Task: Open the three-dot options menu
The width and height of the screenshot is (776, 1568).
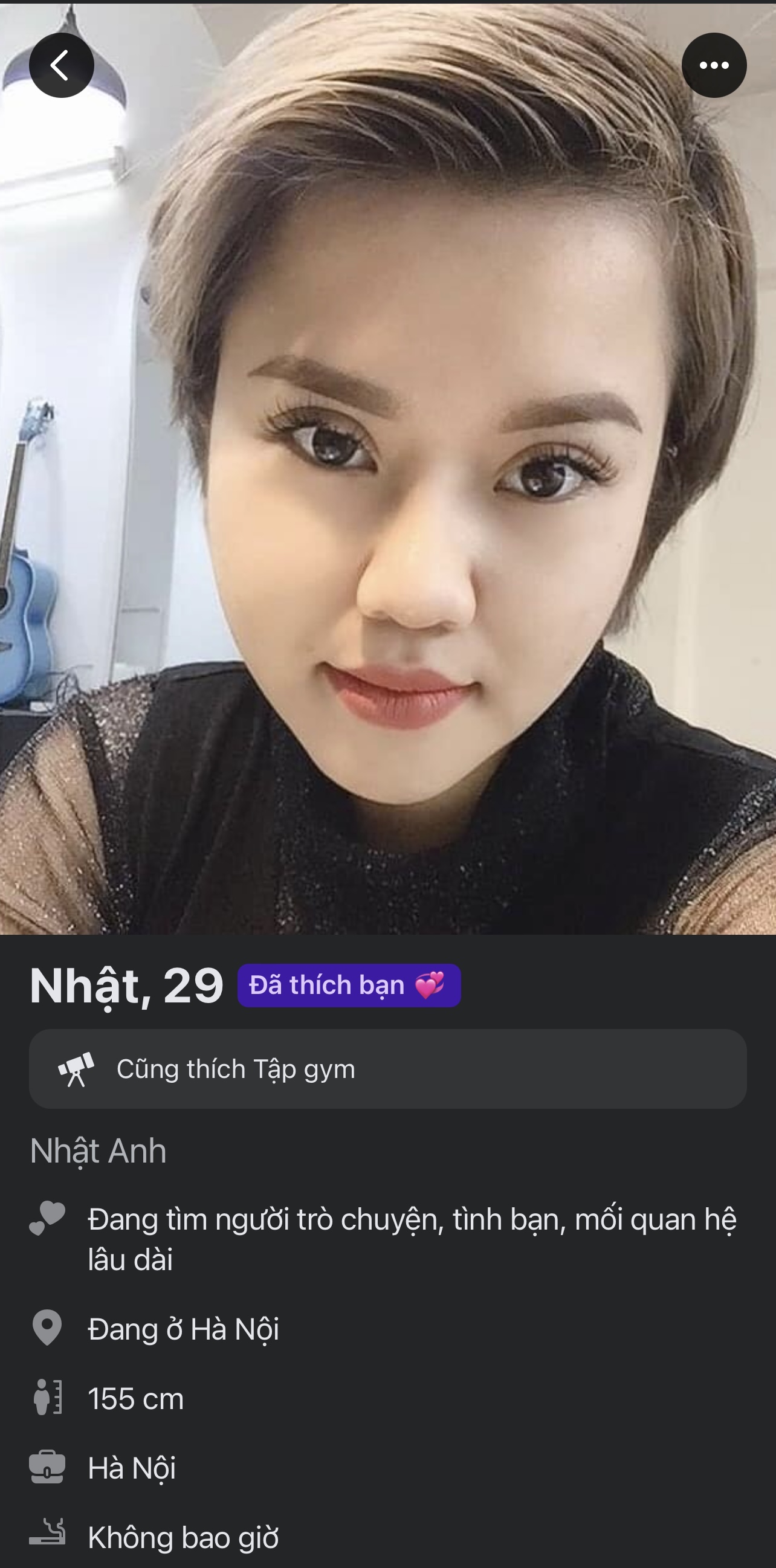Action: pos(713,65)
